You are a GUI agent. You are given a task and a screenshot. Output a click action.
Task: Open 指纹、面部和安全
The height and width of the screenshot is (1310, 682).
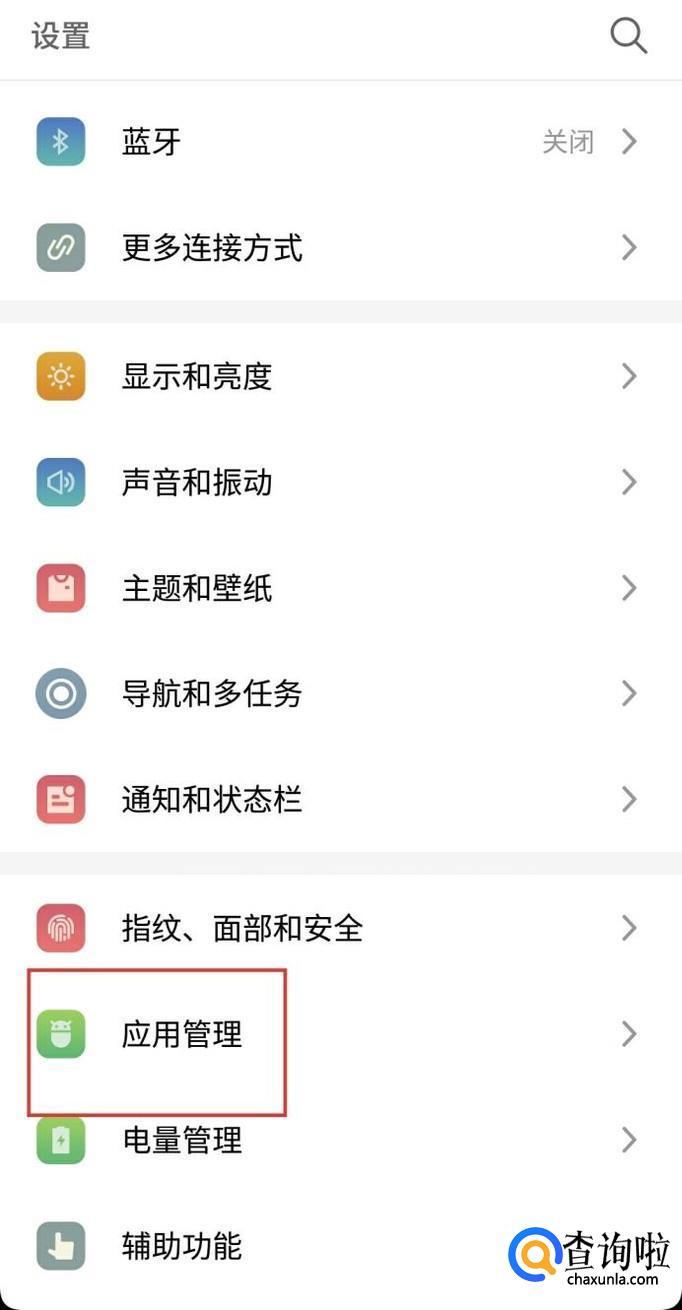pos(340,929)
